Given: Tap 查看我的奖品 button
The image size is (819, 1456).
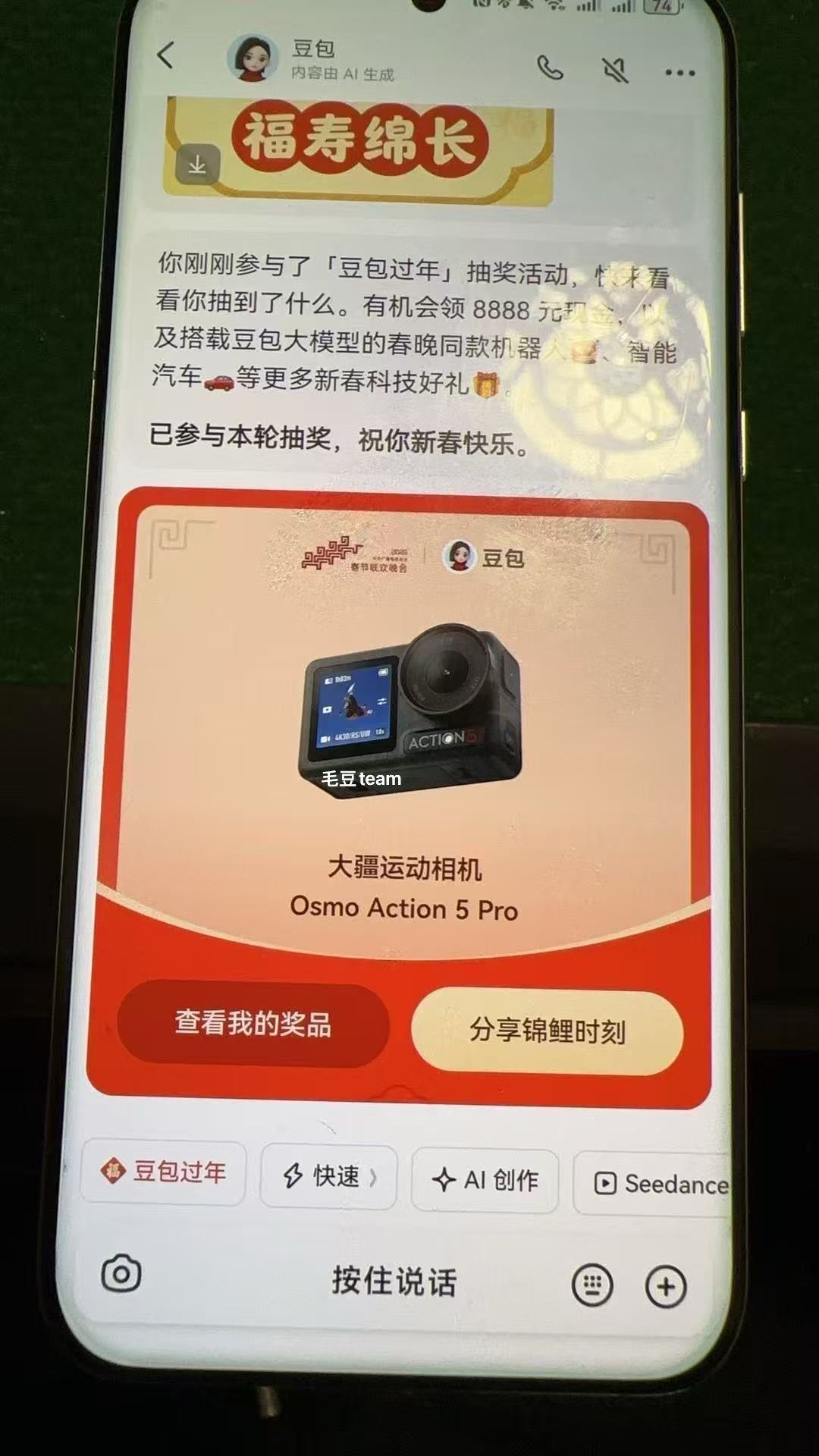Looking at the screenshot, I should [x=253, y=1024].
